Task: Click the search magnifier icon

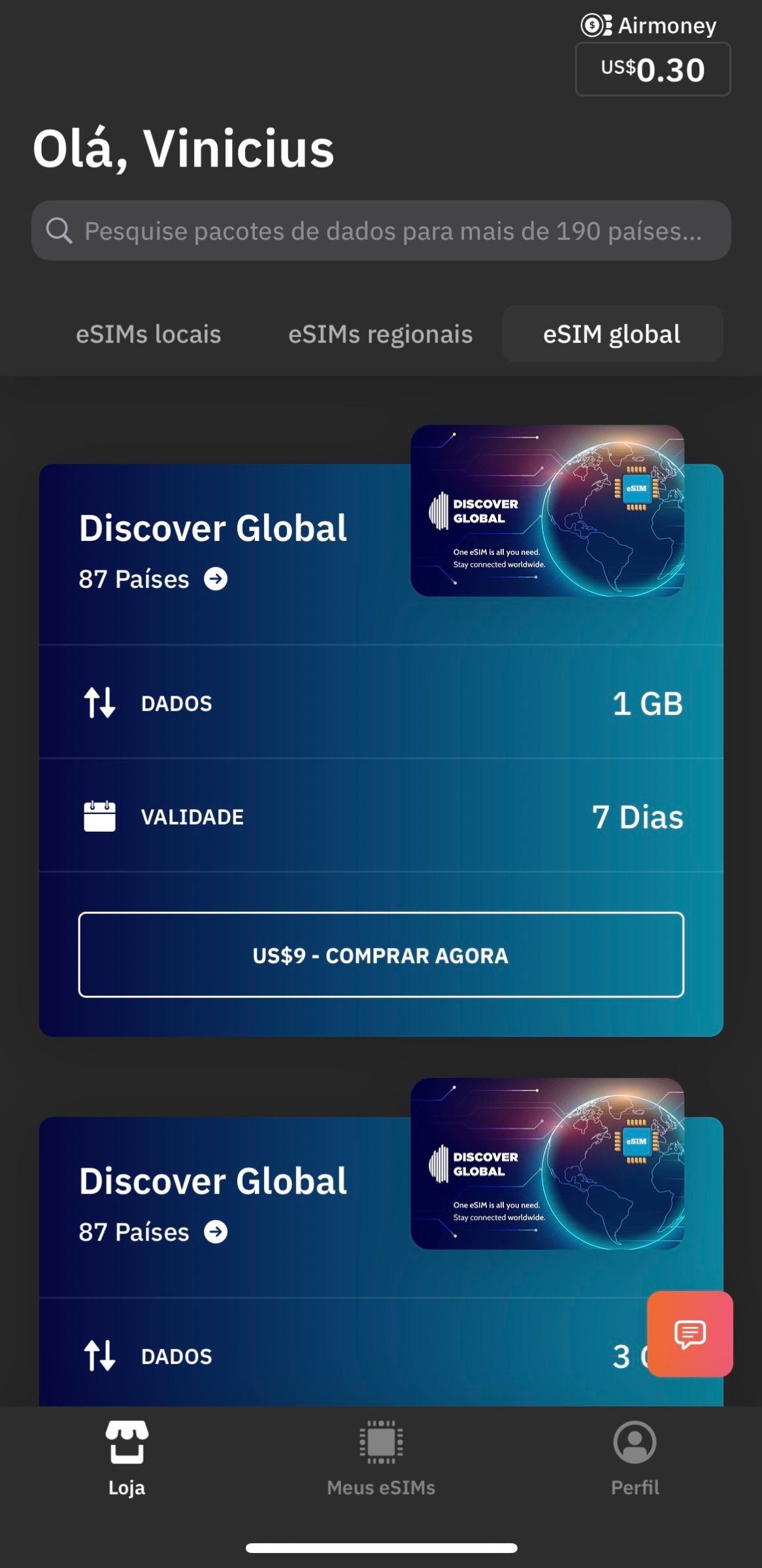Action: pos(59,230)
